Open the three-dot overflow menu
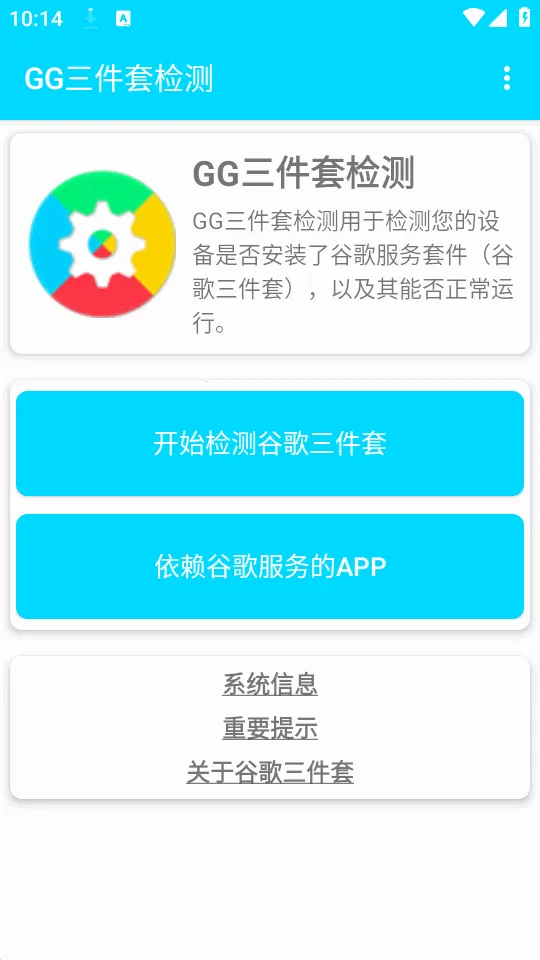The height and width of the screenshot is (960, 540). [506, 79]
